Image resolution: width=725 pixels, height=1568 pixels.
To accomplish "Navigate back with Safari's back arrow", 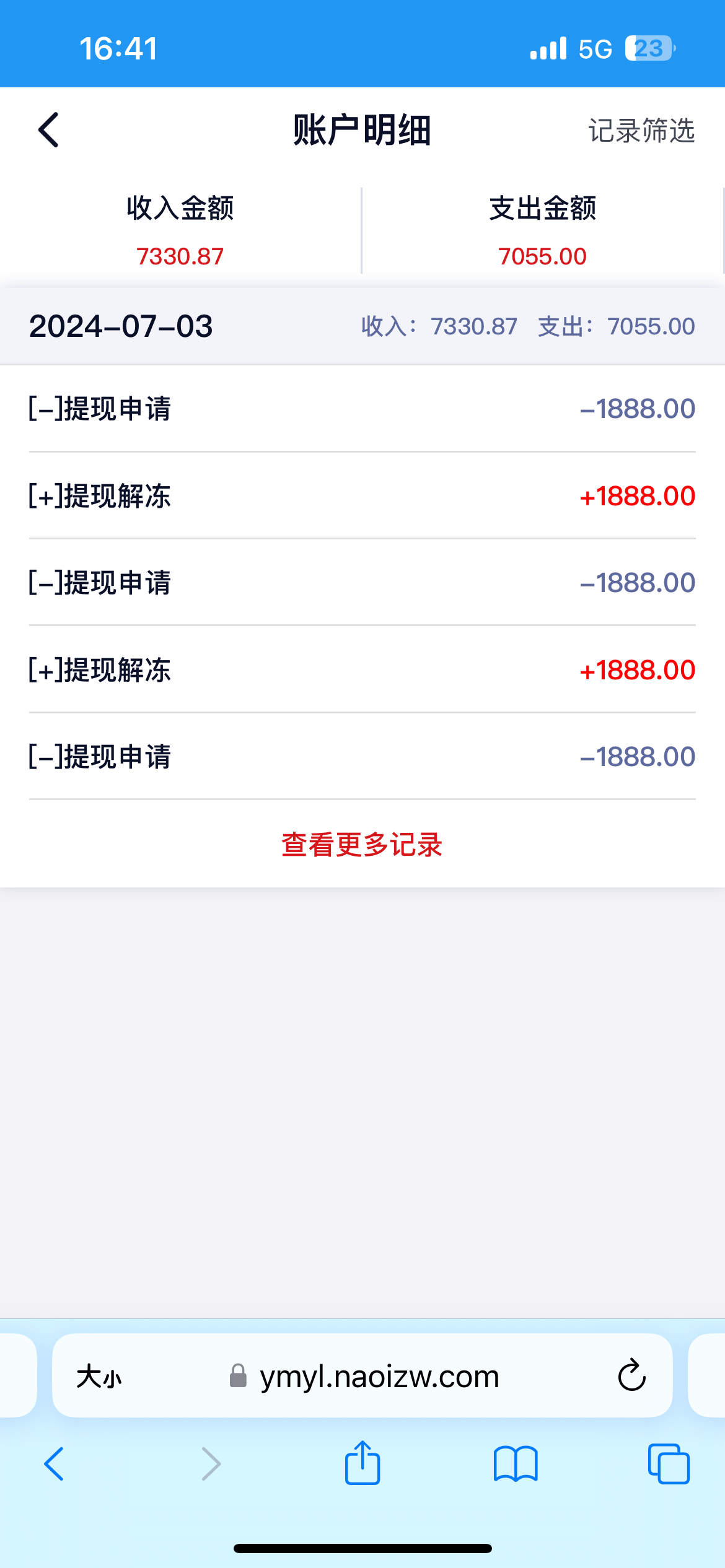I will pyautogui.click(x=55, y=1464).
